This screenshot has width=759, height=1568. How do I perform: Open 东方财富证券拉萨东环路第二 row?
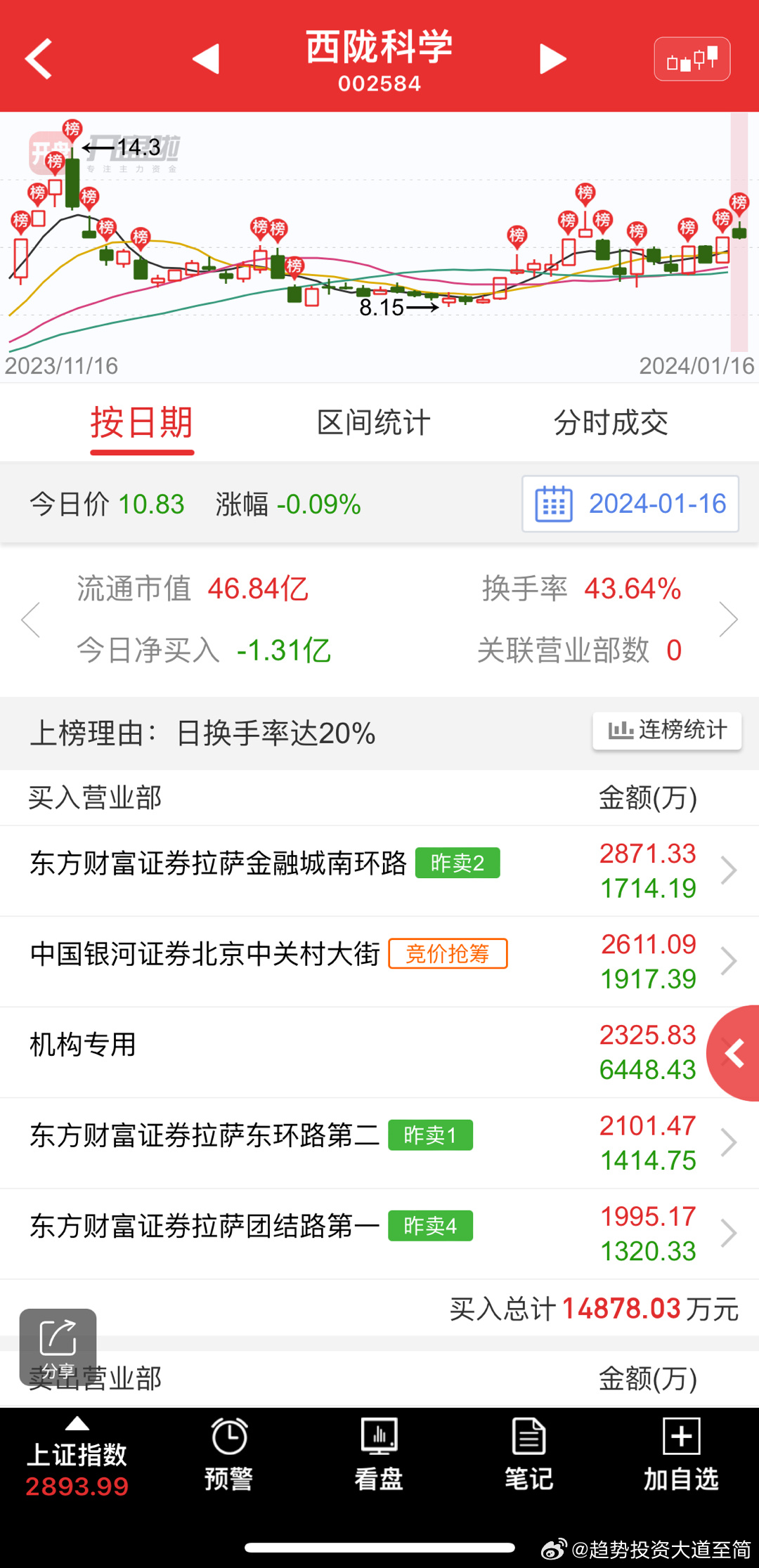[x=379, y=1143]
